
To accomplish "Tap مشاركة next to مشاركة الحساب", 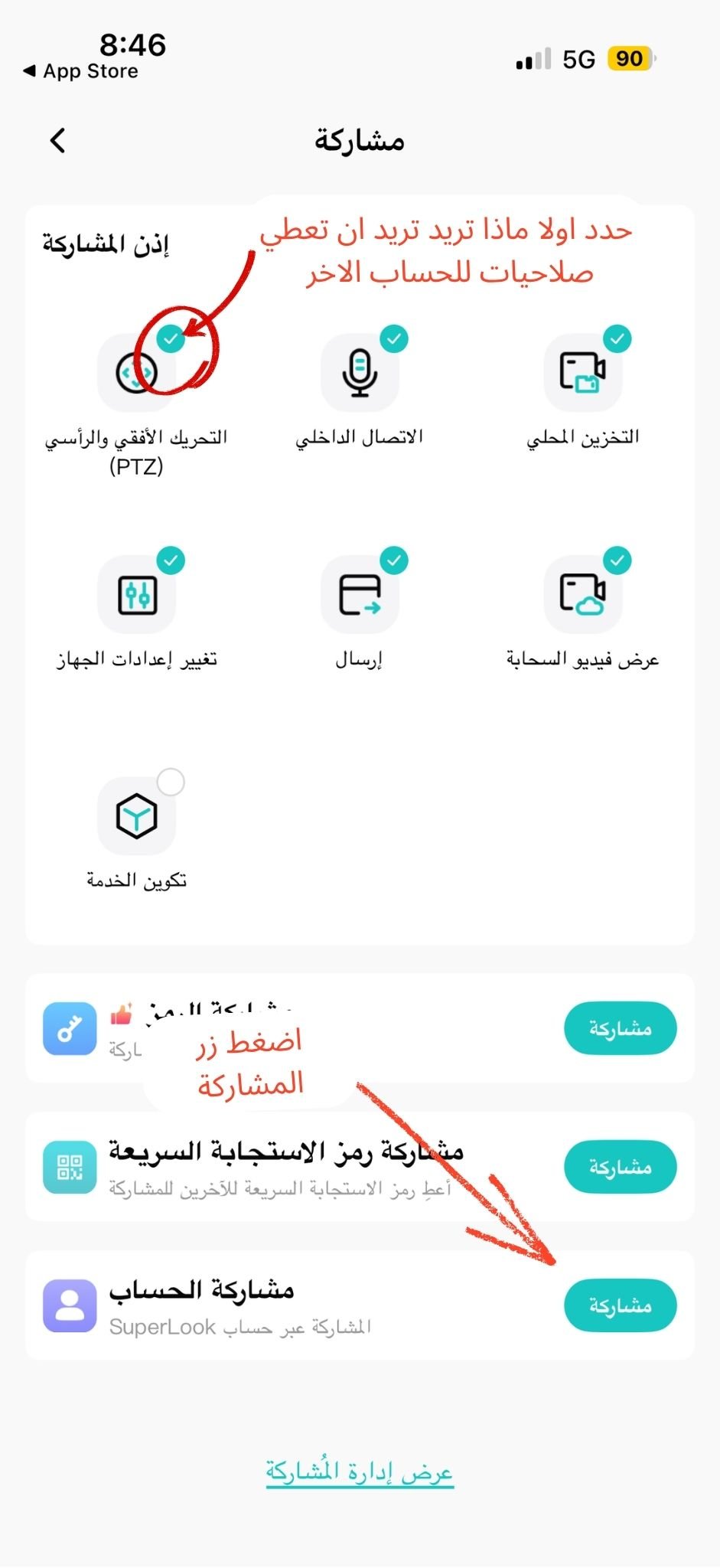I will tap(620, 1305).
